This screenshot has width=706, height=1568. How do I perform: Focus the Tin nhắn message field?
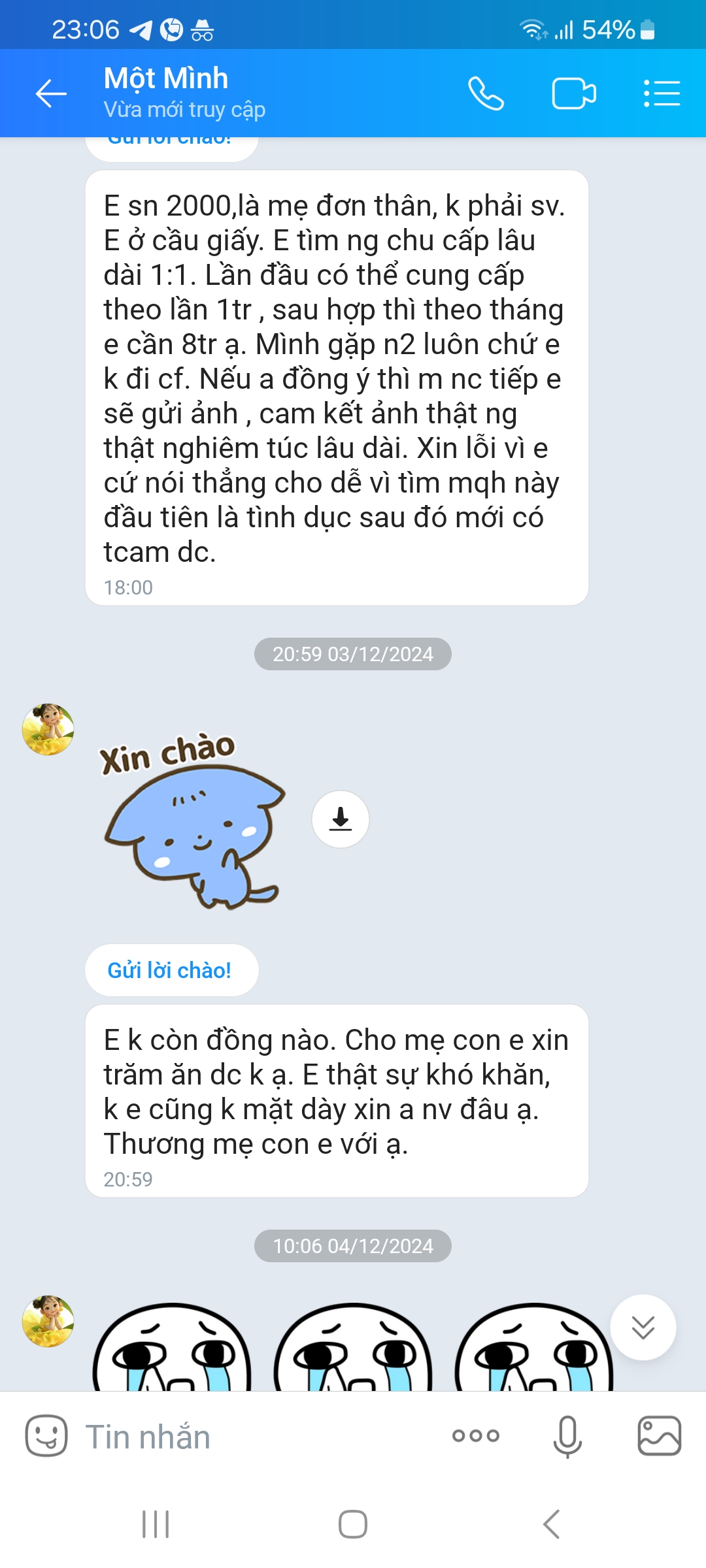point(261,1437)
